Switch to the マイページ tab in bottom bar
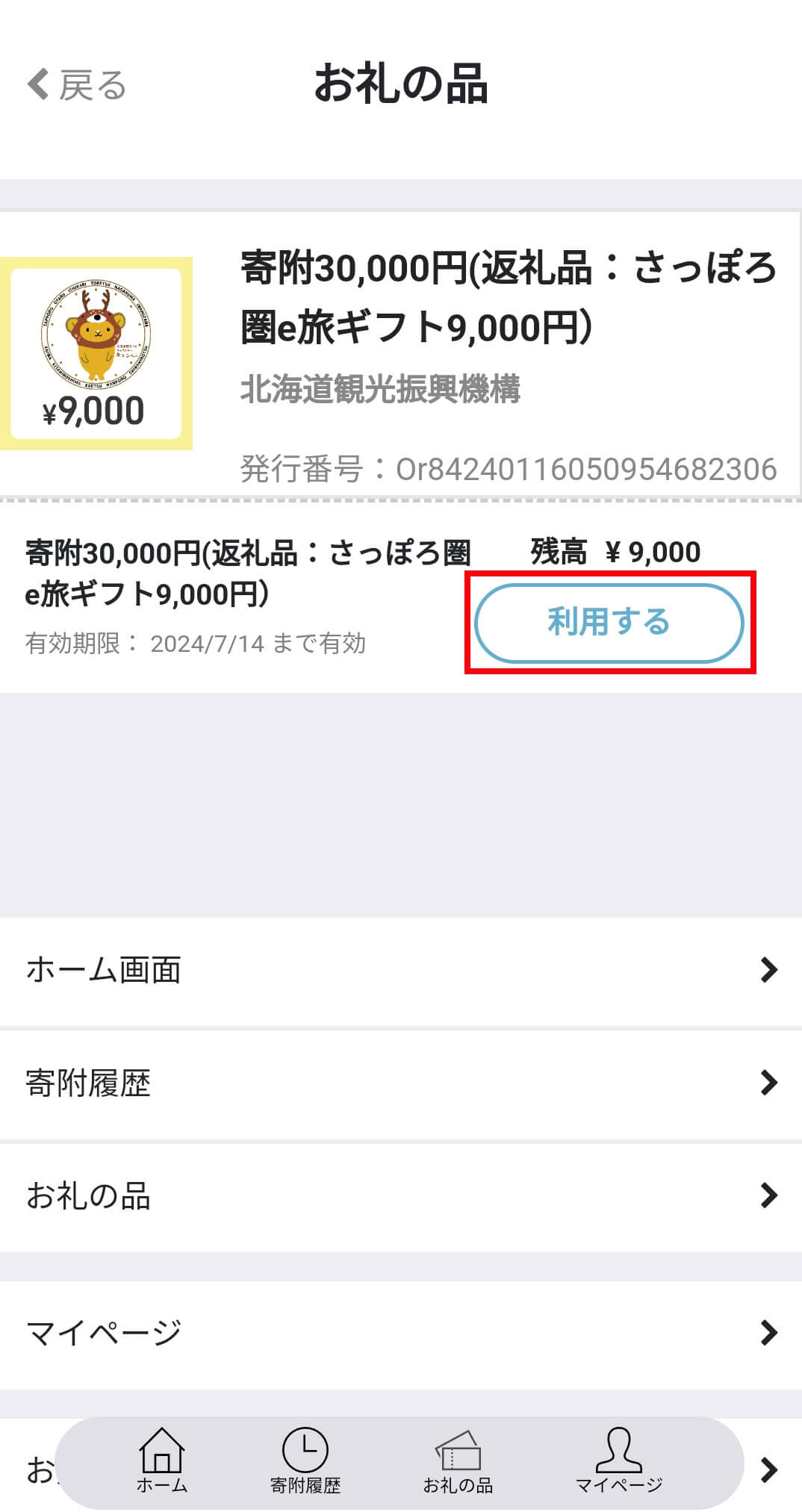Viewport: 802px width, 1512px height. pyautogui.click(x=619, y=1461)
